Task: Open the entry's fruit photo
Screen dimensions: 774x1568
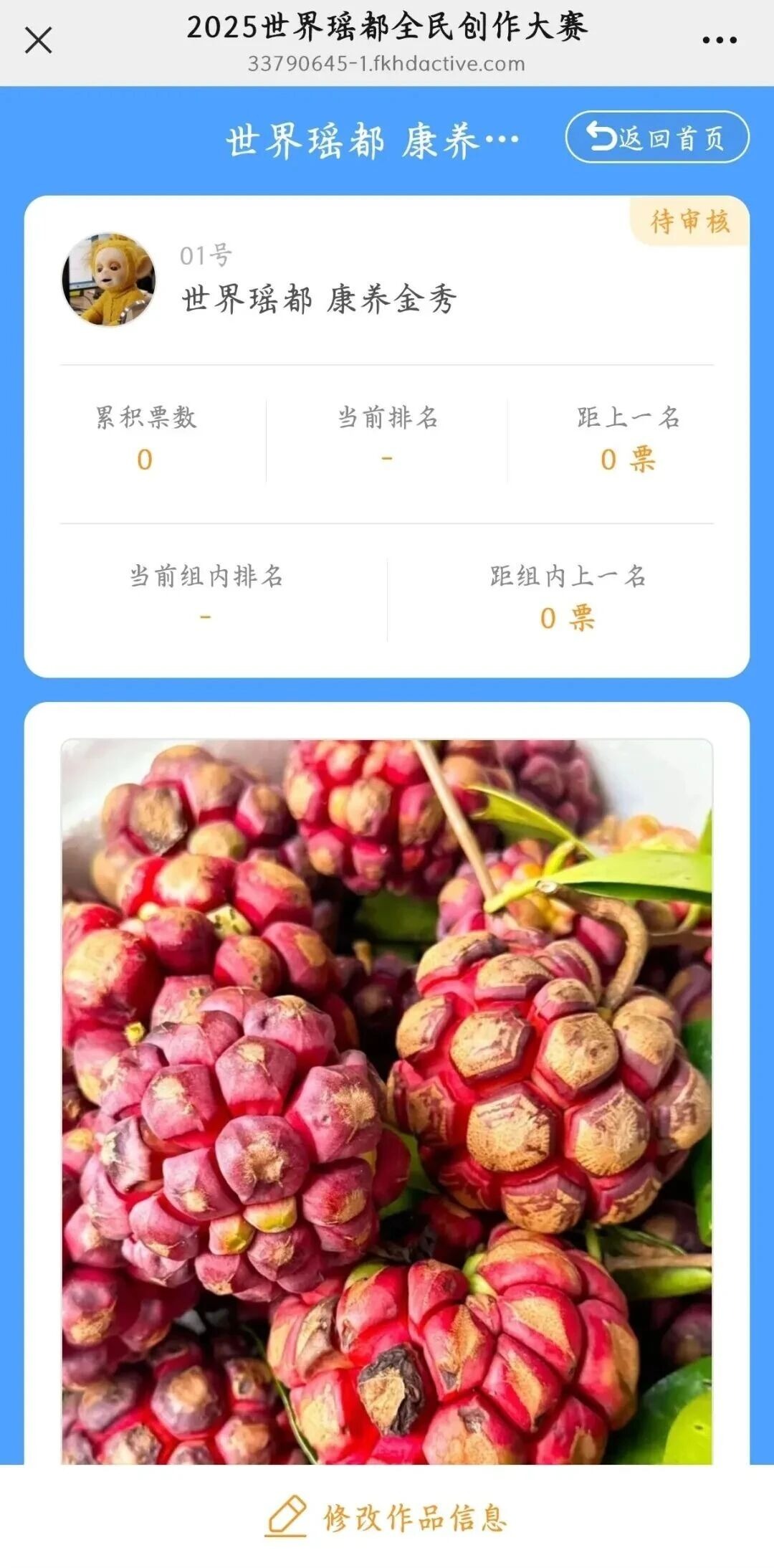Action: (387, 1101)
